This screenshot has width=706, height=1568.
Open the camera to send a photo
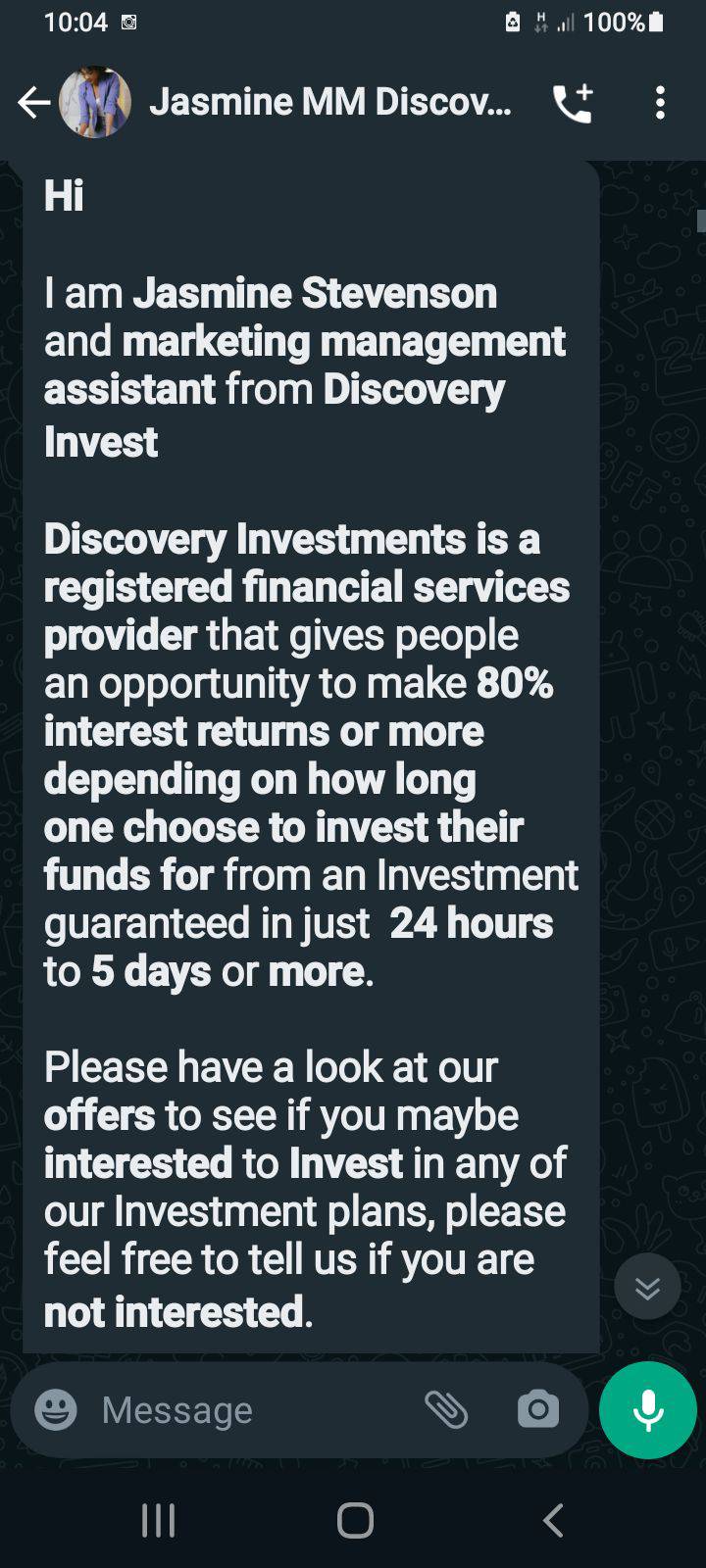pyautogui.click(x=538, y=1410)
